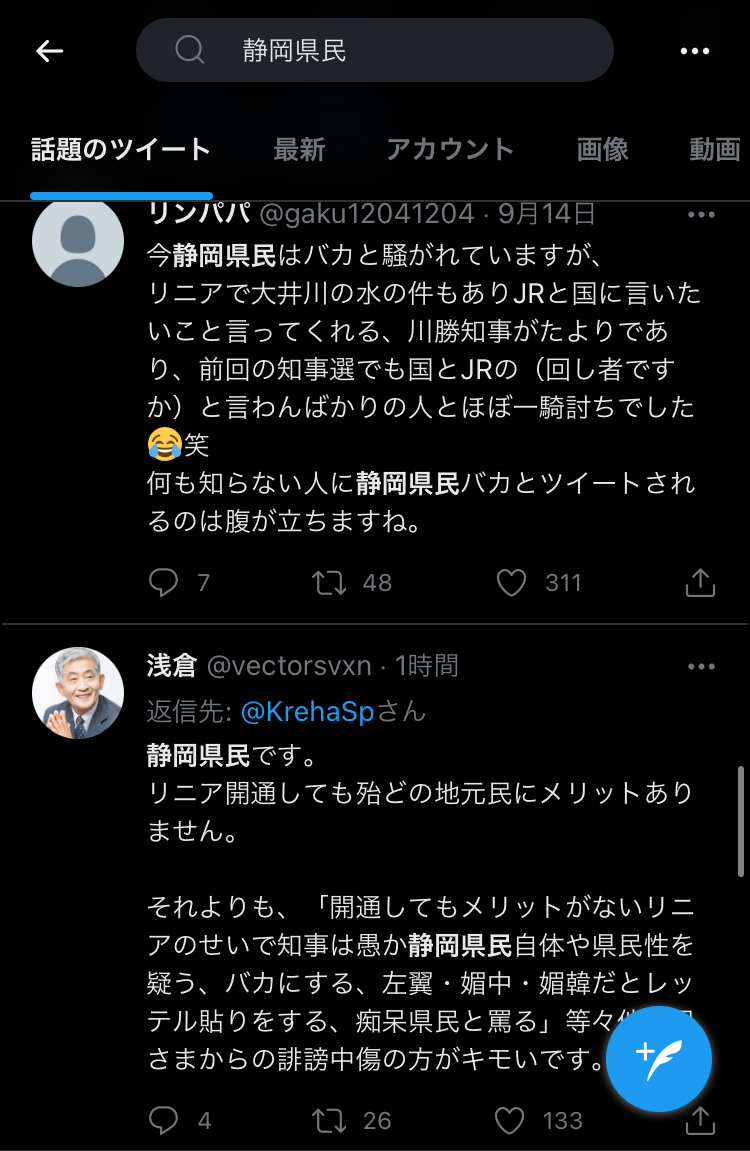
Task: Open リンパパ's profile picture
Action: 78,241
